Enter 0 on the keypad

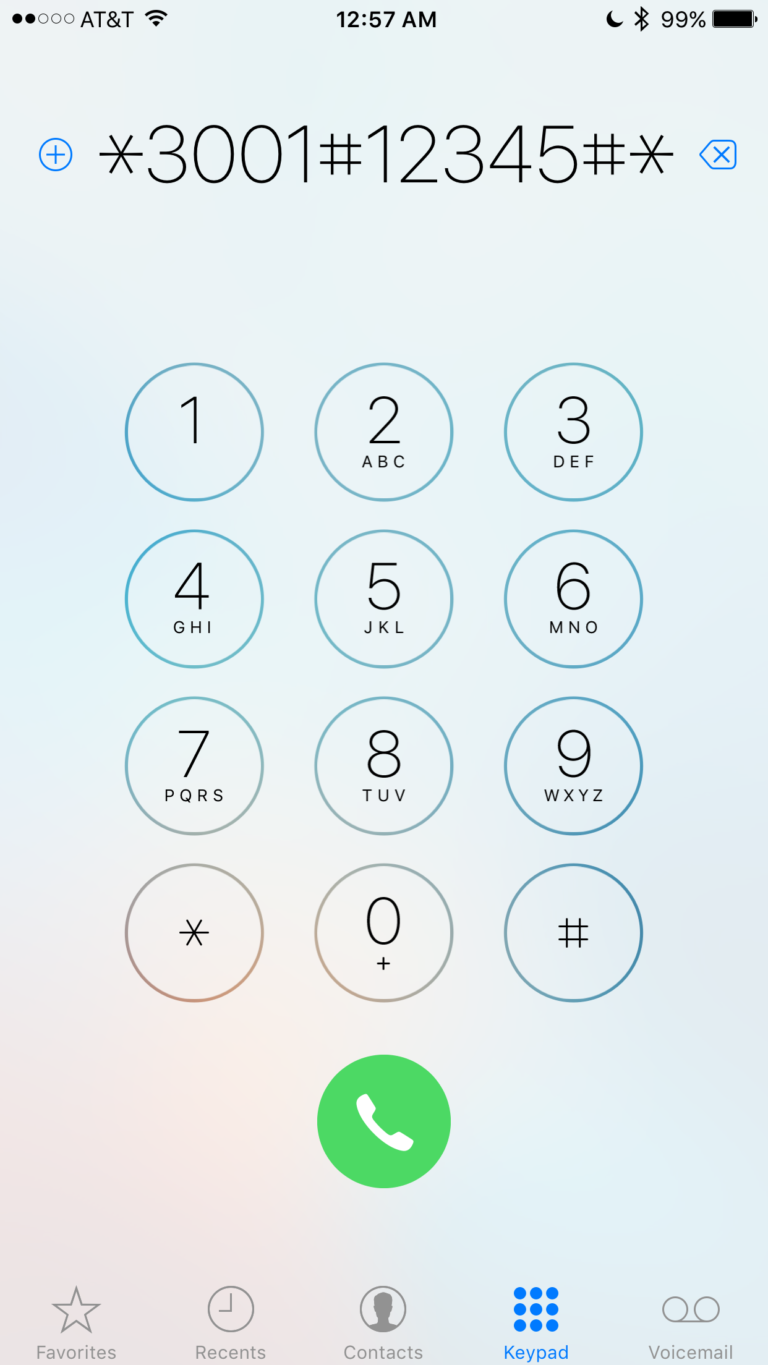[384, 933]
